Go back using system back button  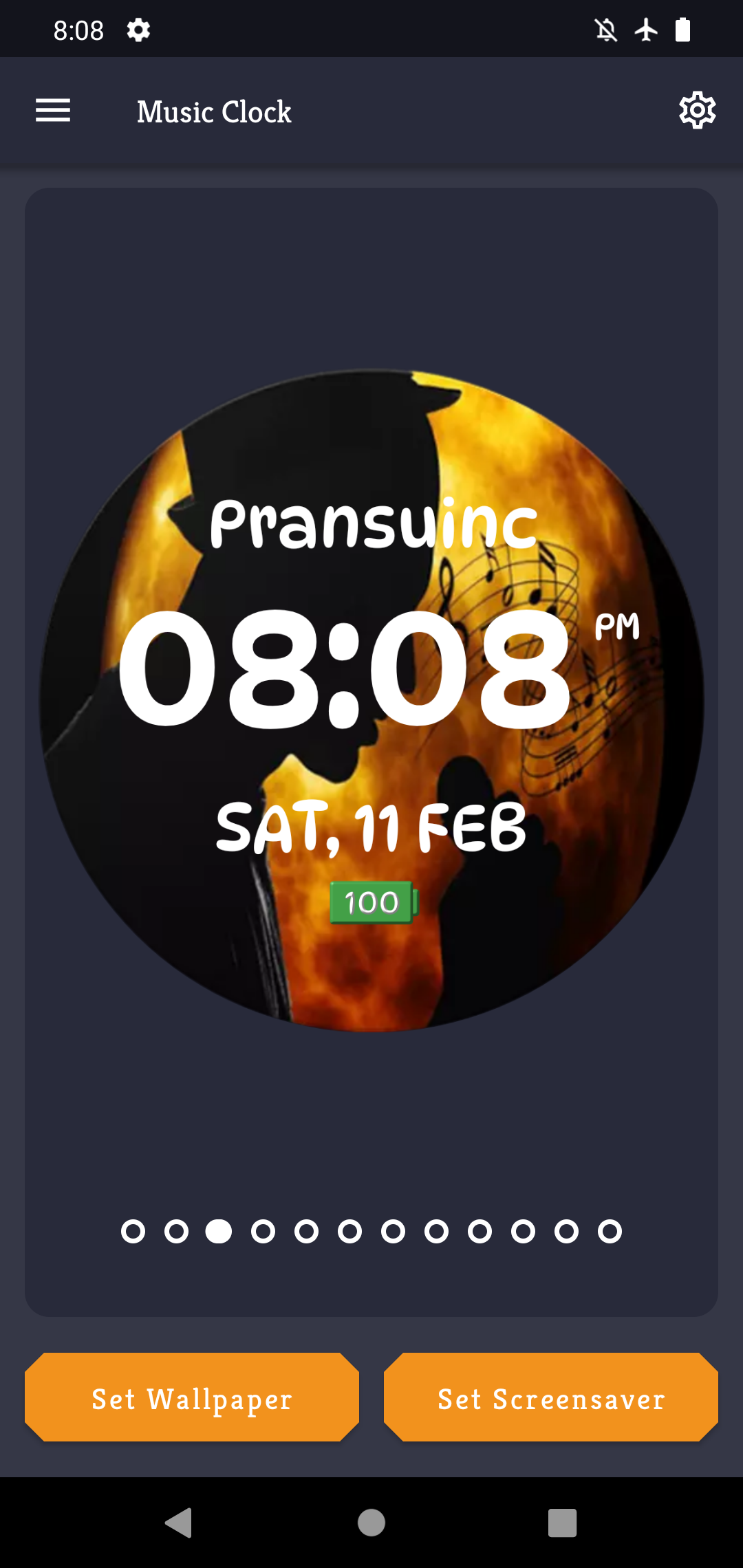[x=179, y=1523]
